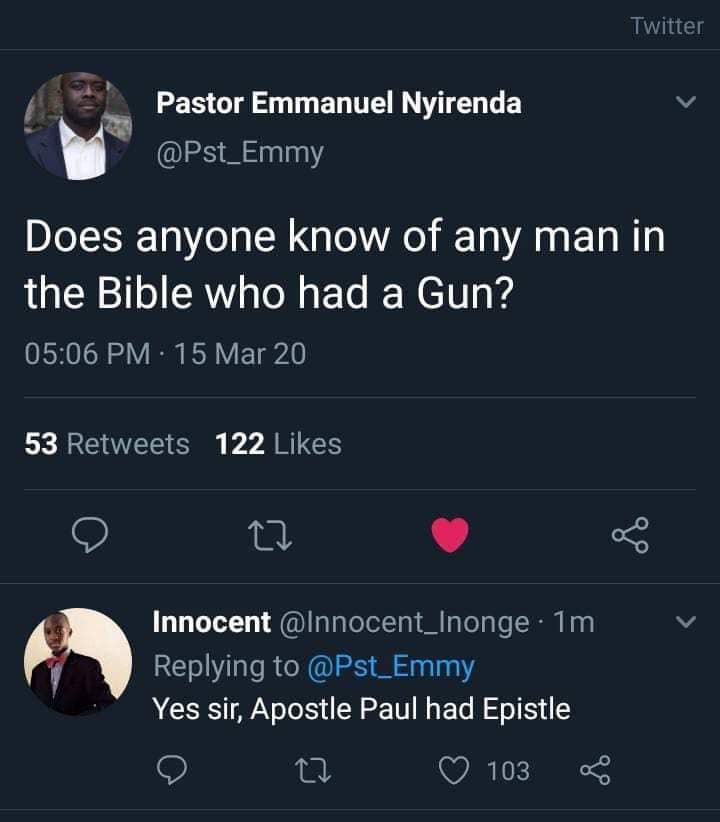The width and height of the screenshot is (720, 822).
Task: Reply to Pastor Emmanuel Nyirenda's tweet
Action: [92, 537]
